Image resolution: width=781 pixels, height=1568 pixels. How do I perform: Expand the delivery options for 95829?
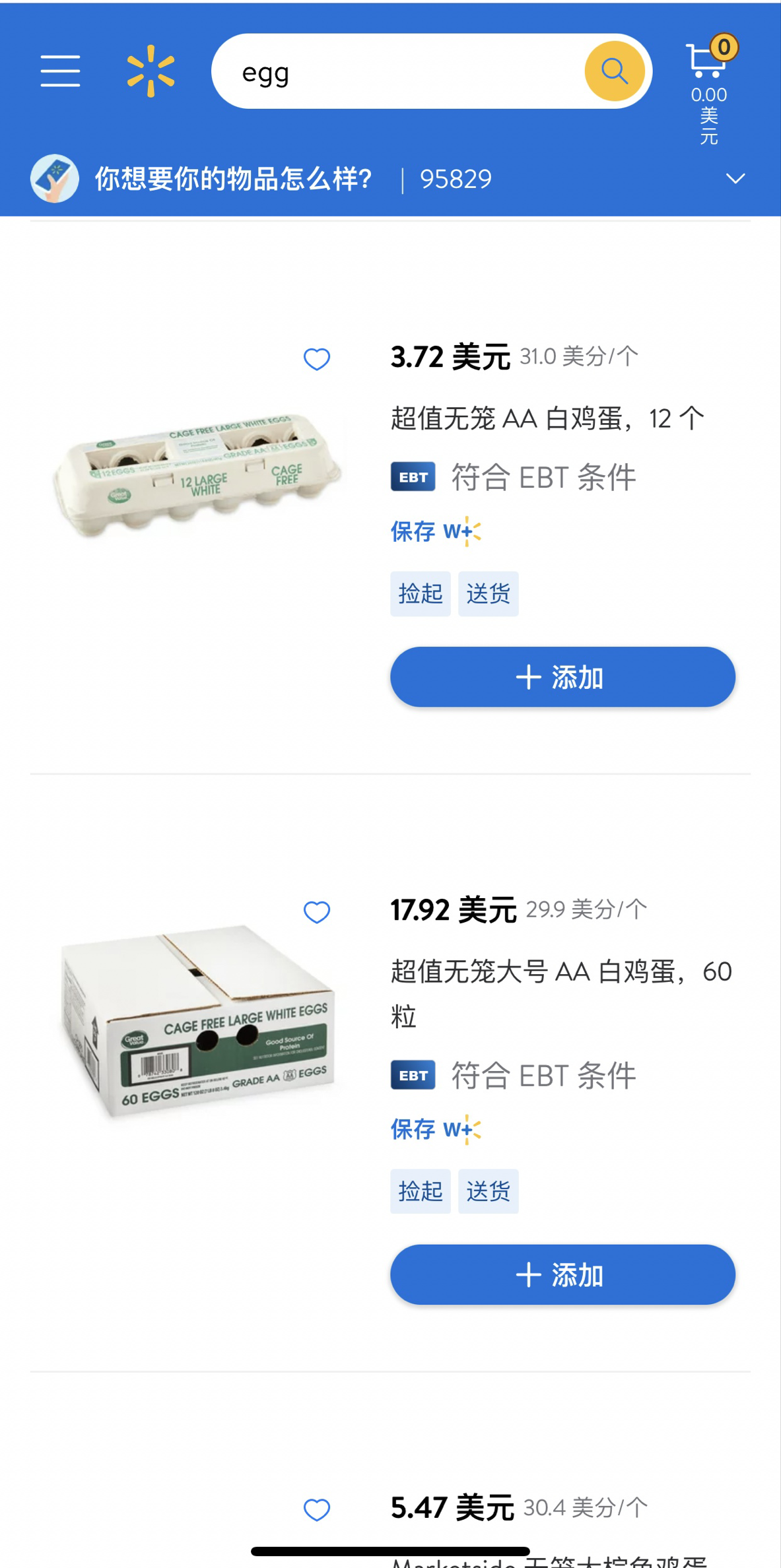tap(735, 179)
